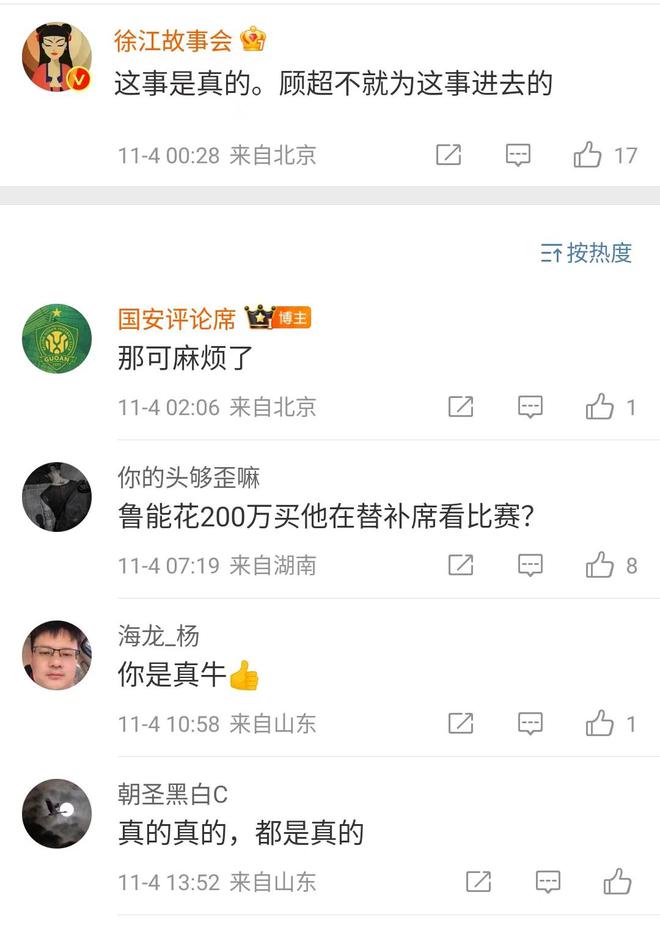Comment on 海龙_杨's reply

click(x=530, y=723)
